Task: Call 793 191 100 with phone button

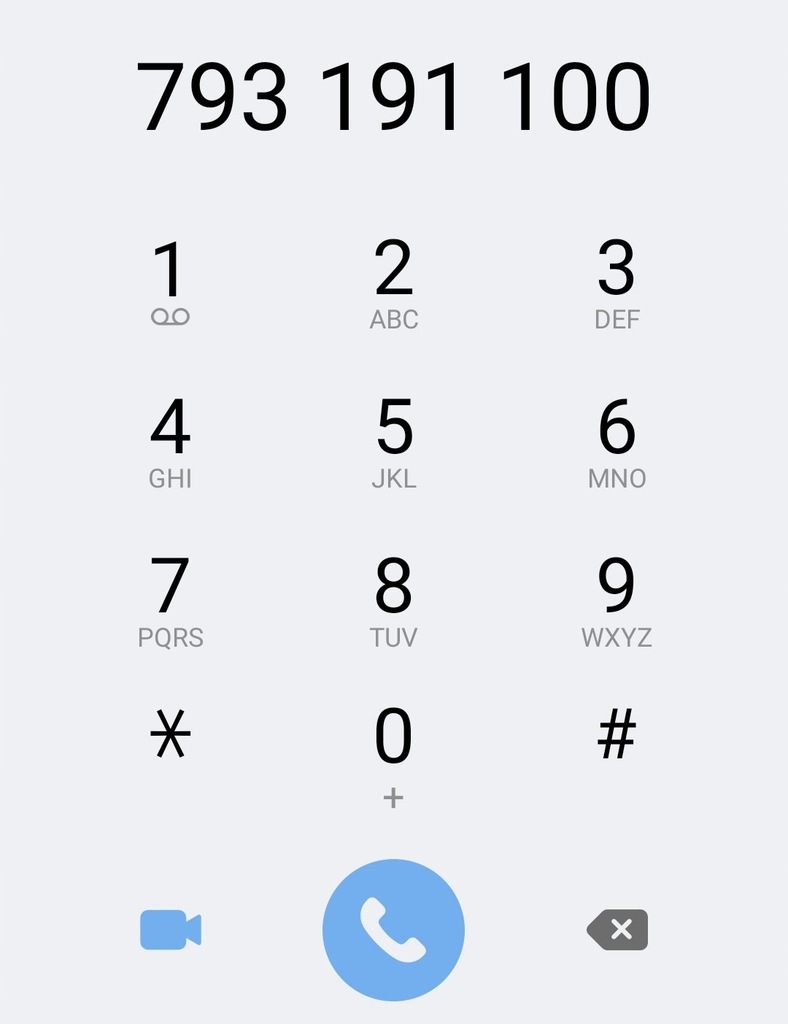Action: pos(394,930)
